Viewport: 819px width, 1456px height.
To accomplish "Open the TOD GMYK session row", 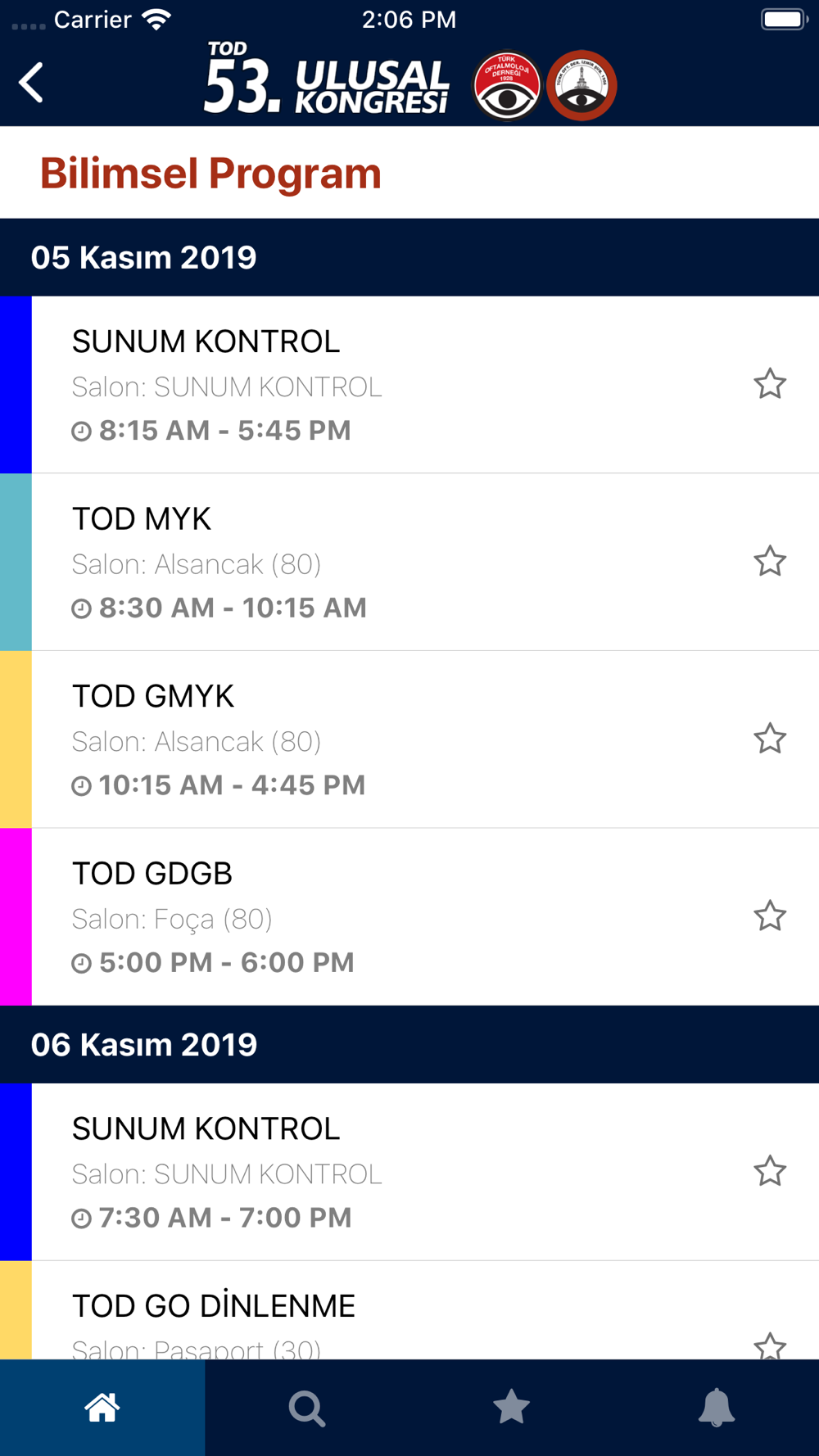I will tap(409, 739).
